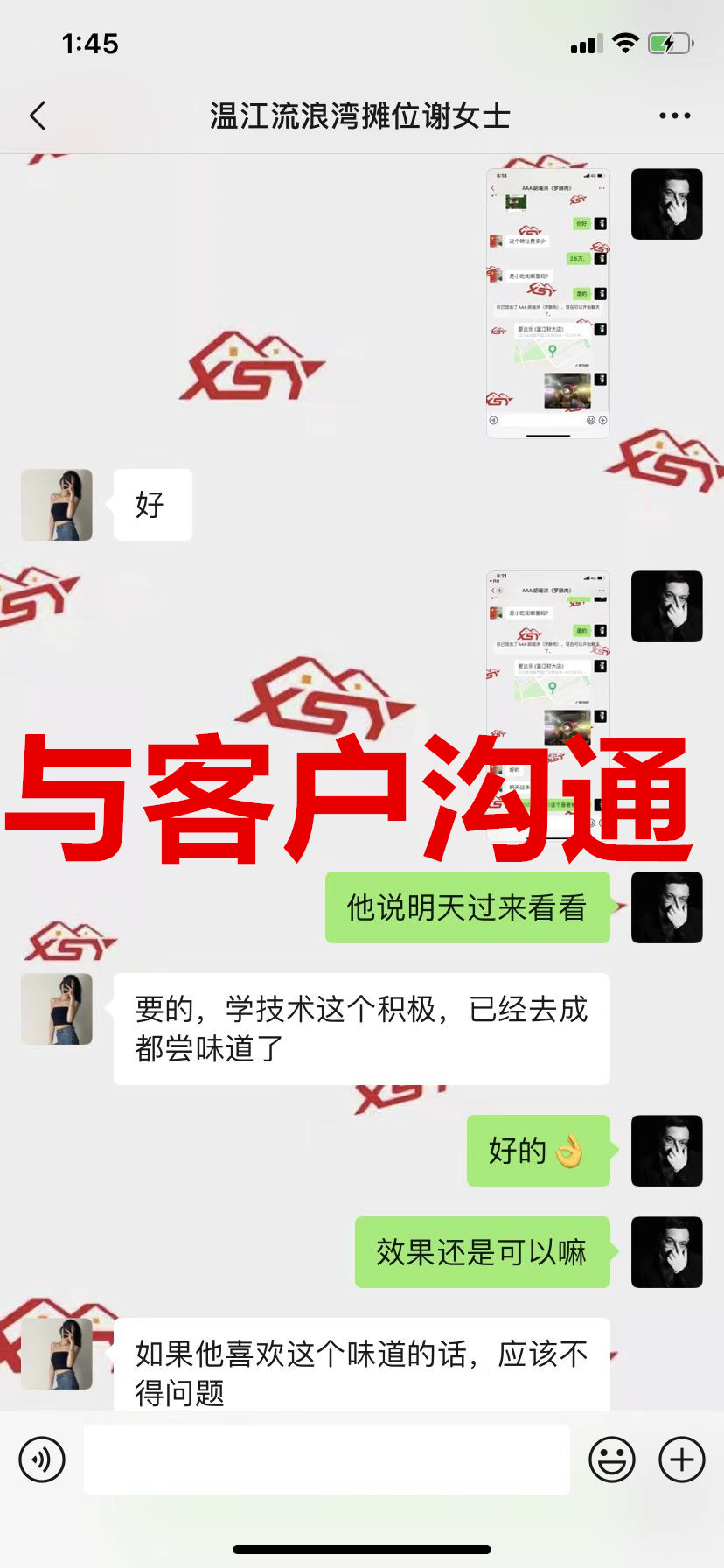This screenshot has width=724, height=1568.
Task: Go back to the chat list
Action: pos(38,115)
